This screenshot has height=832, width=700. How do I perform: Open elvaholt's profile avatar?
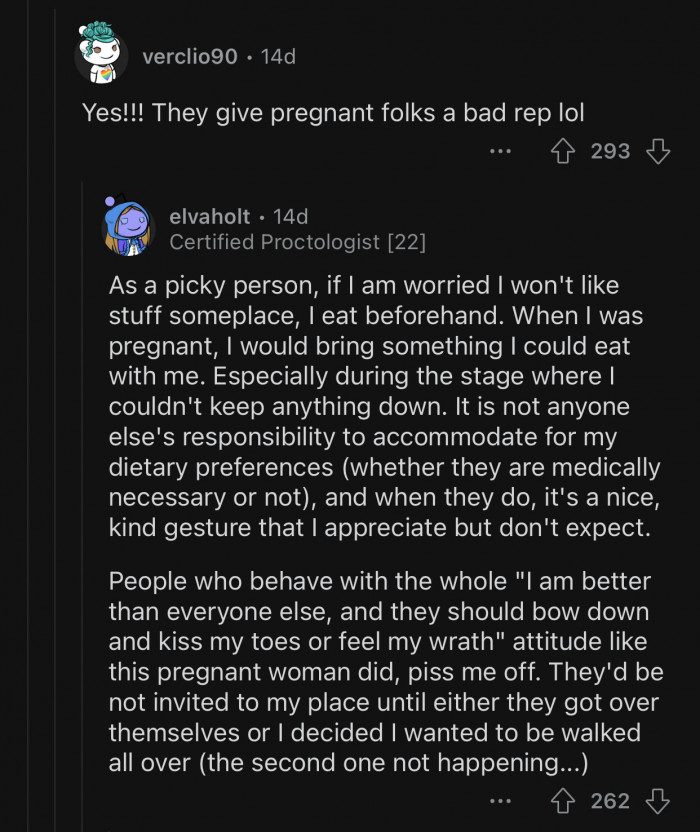tap(129, 229)
